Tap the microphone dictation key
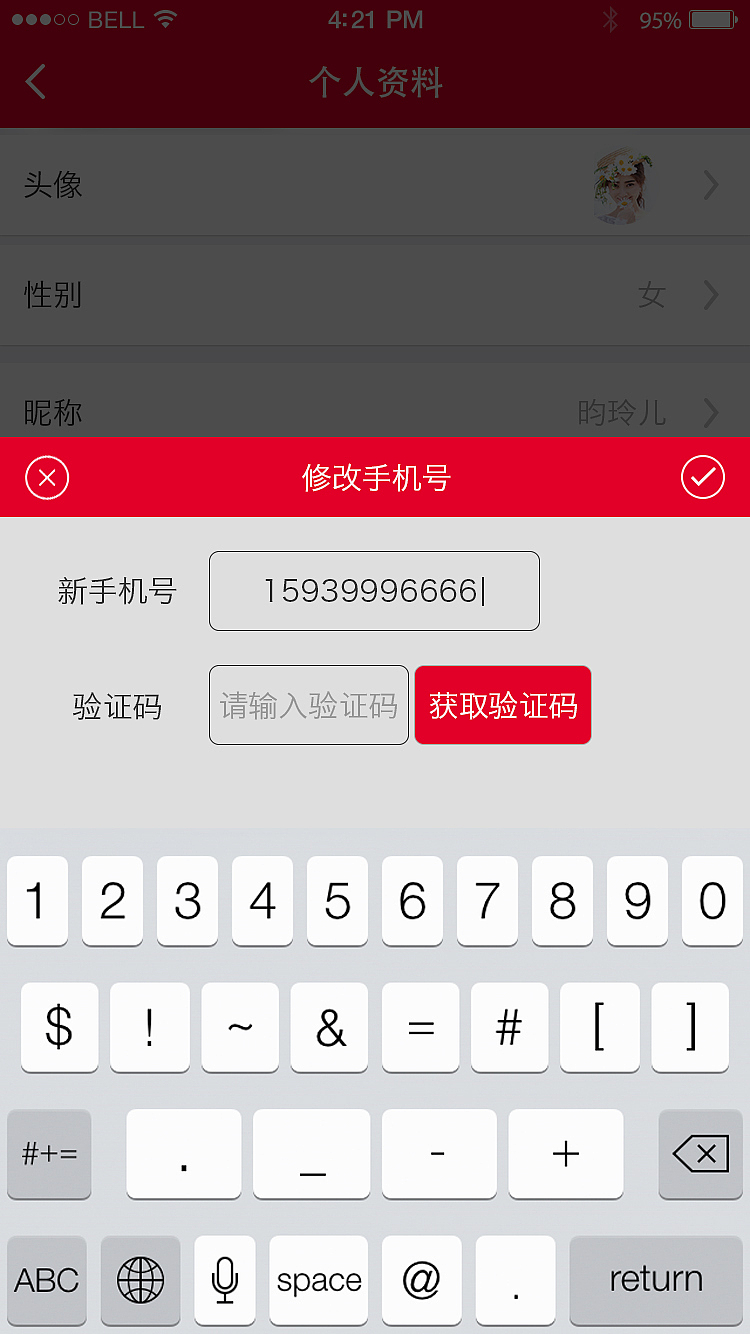The height and width of the screenshot is (1334, 750). pyautogui.click(x=225, y=1279)
